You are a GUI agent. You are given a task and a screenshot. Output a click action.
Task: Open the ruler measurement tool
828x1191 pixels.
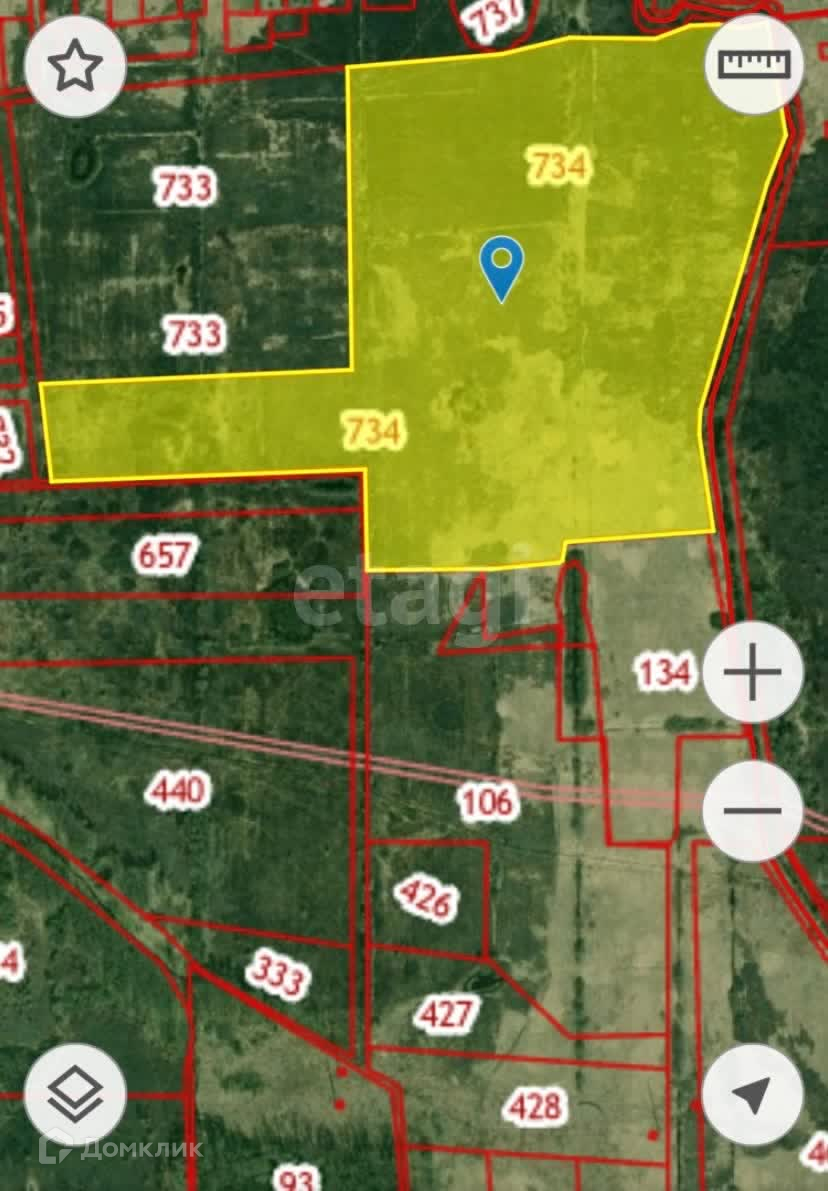755,66
